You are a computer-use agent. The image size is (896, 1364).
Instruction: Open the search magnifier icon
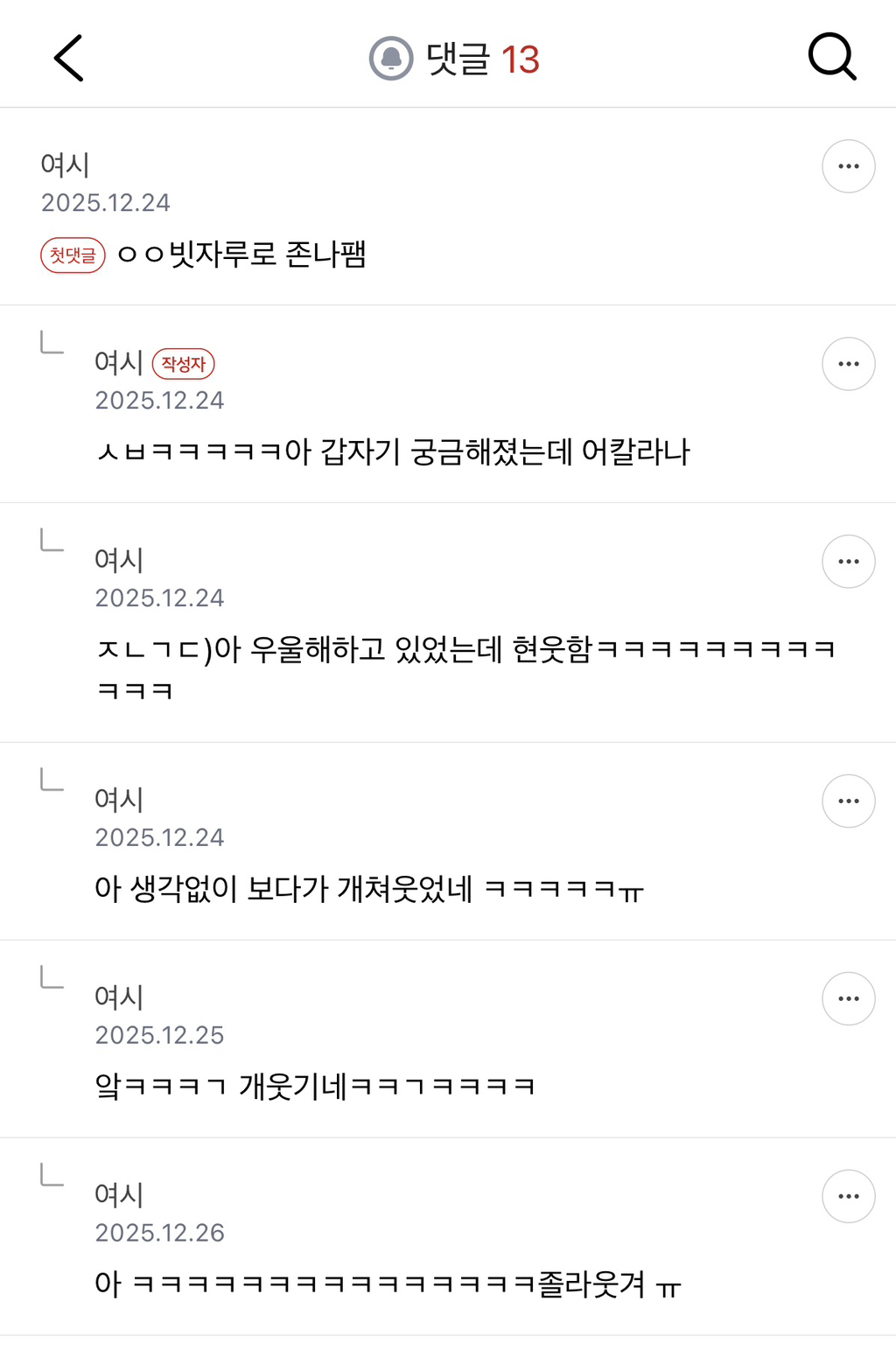(x=831, y=57)
